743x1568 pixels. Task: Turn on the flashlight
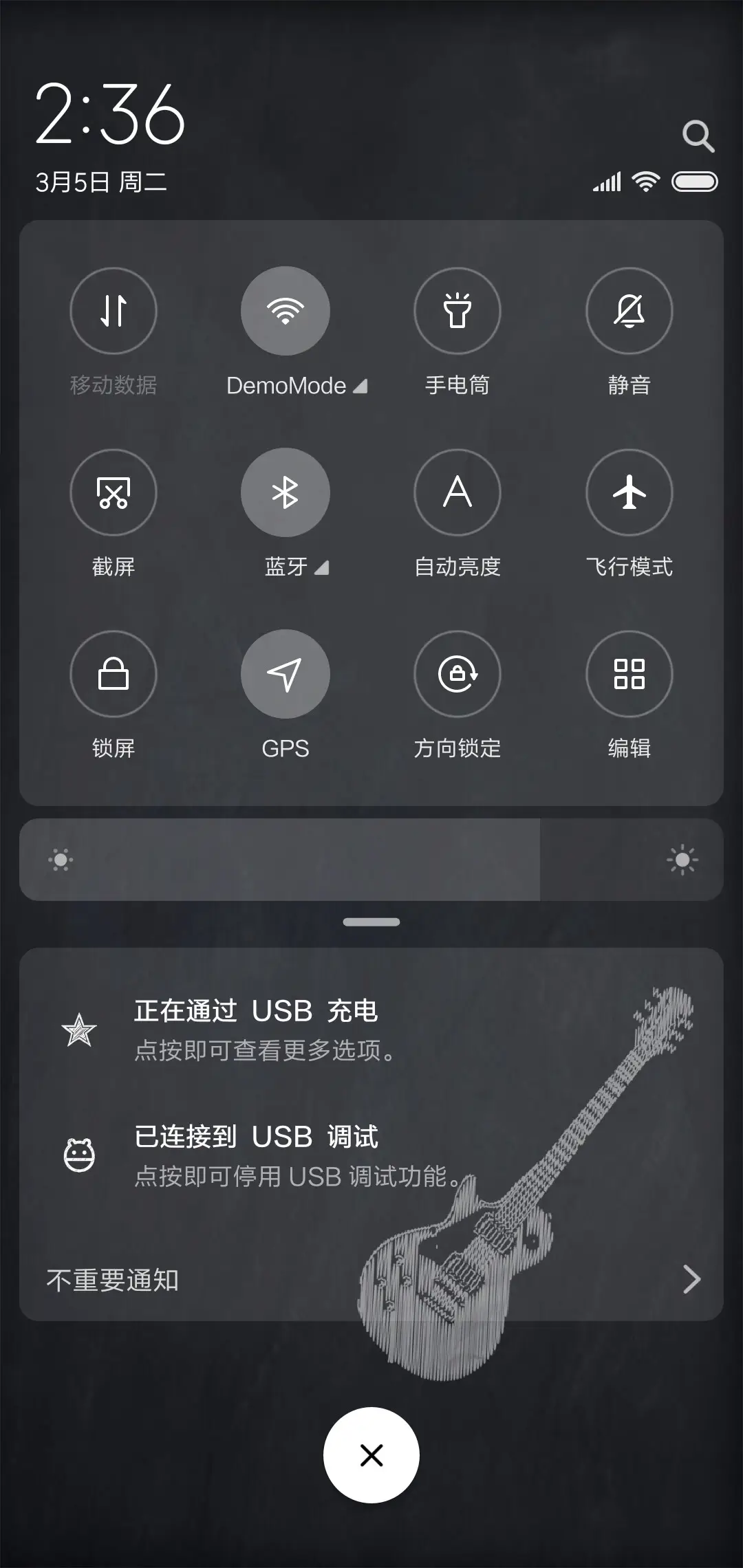457,311
